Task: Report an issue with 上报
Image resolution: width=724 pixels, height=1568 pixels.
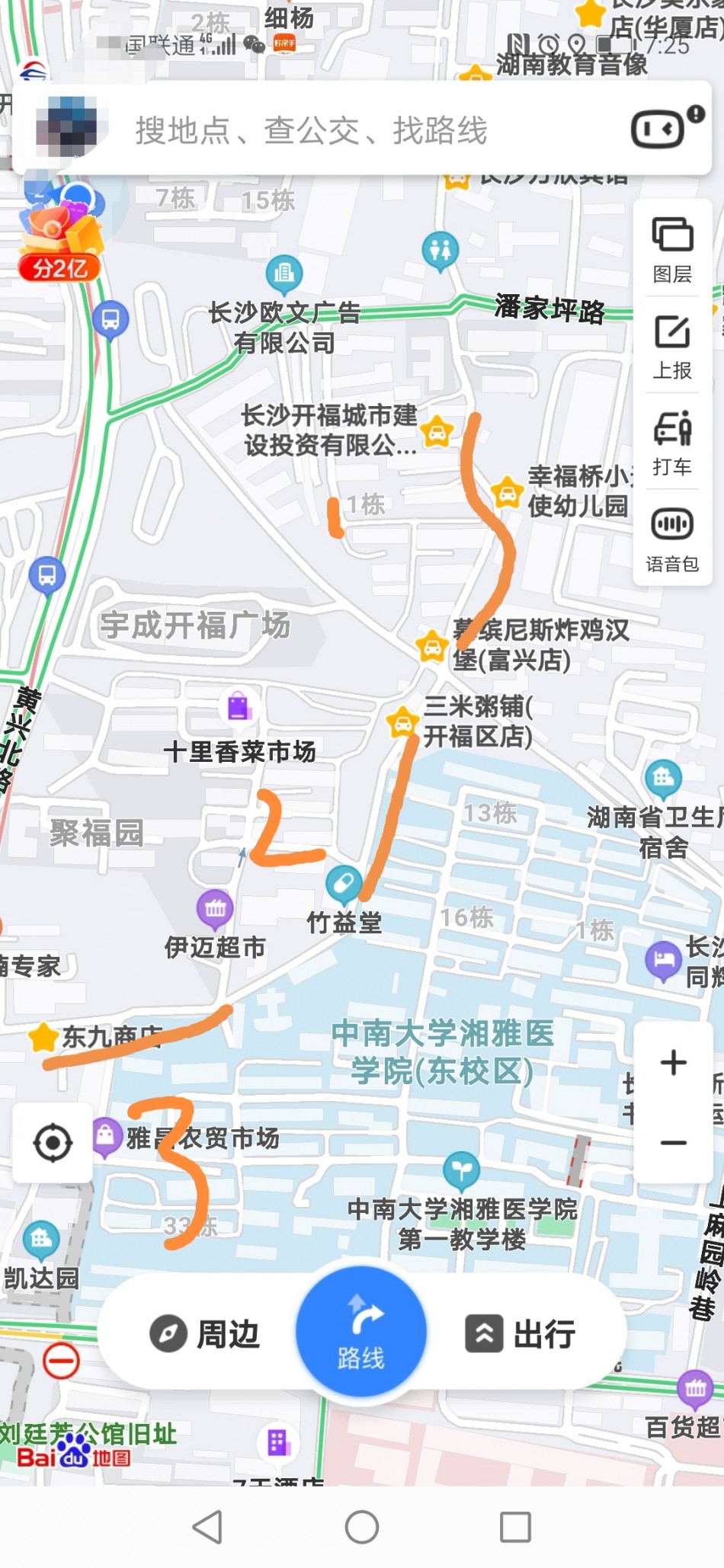Action: 672,347
